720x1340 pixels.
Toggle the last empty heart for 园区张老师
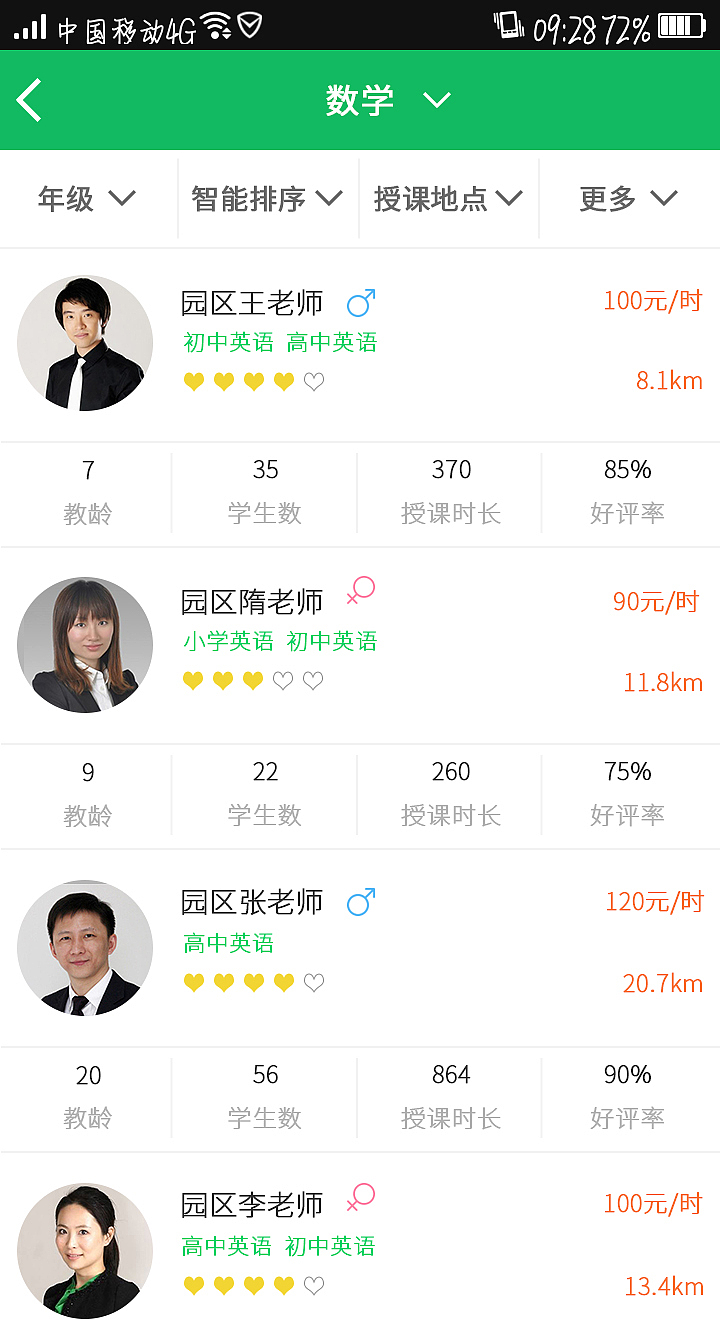coord(314,983)
